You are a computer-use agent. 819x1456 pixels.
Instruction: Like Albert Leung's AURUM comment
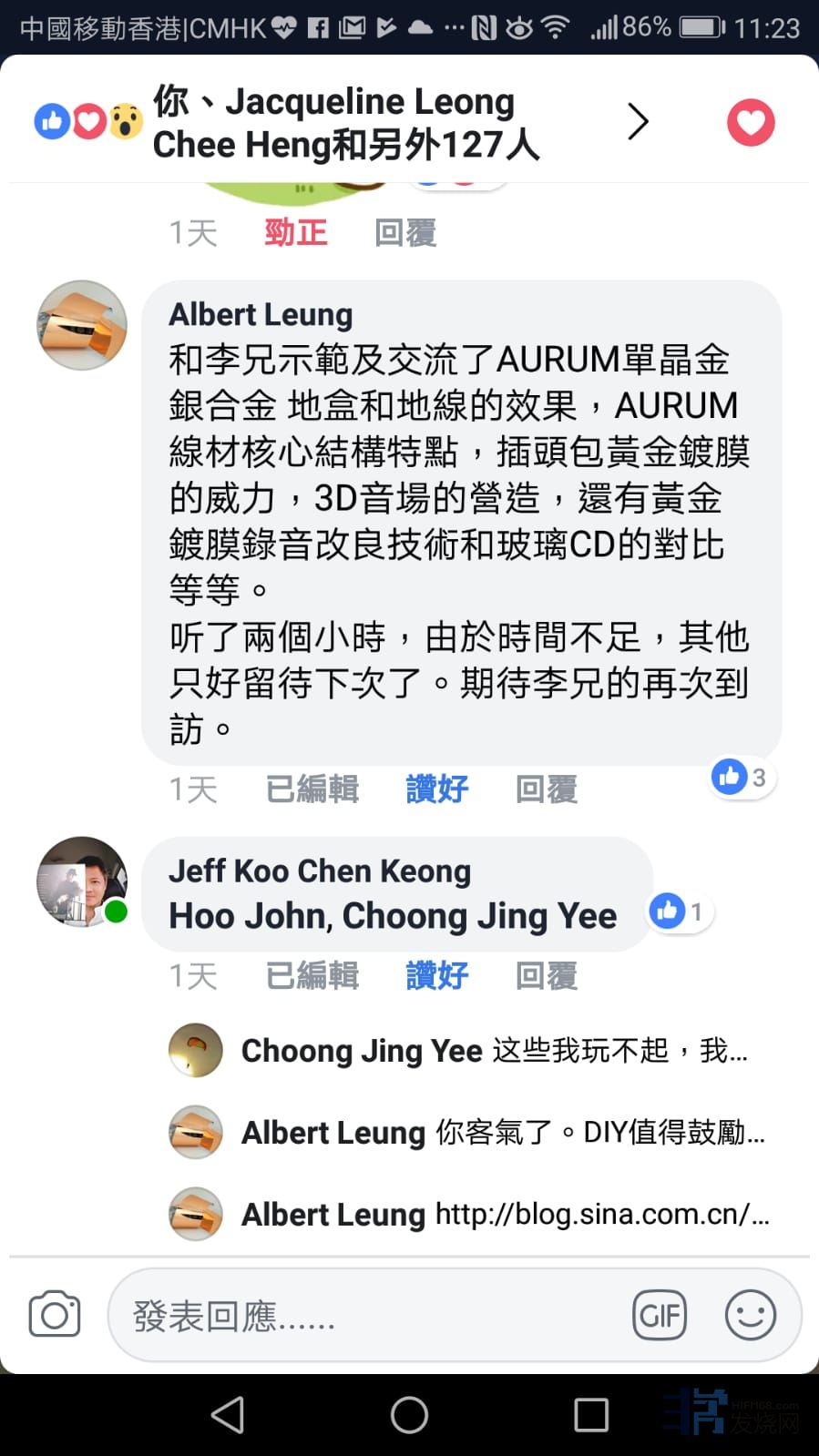436,789
